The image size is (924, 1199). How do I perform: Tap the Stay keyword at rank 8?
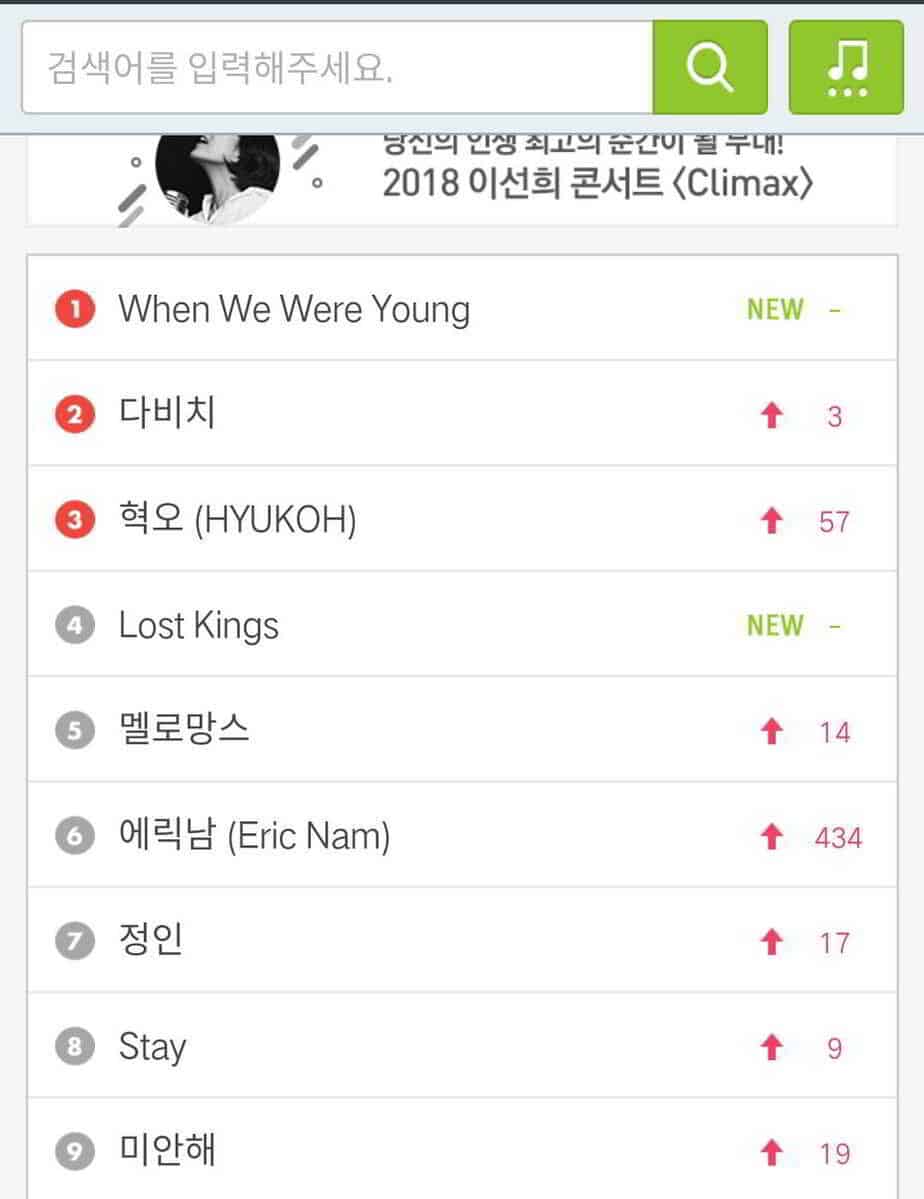pyautogui.click(x=152, y=1047)
